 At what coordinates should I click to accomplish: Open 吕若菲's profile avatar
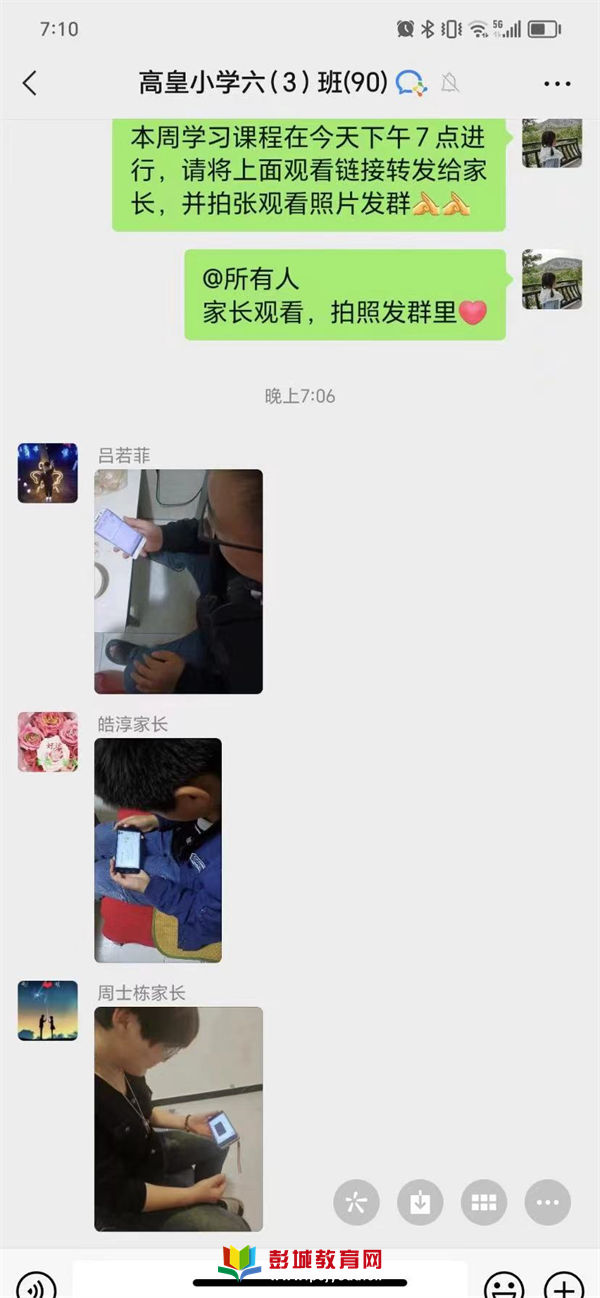[47, 473]
